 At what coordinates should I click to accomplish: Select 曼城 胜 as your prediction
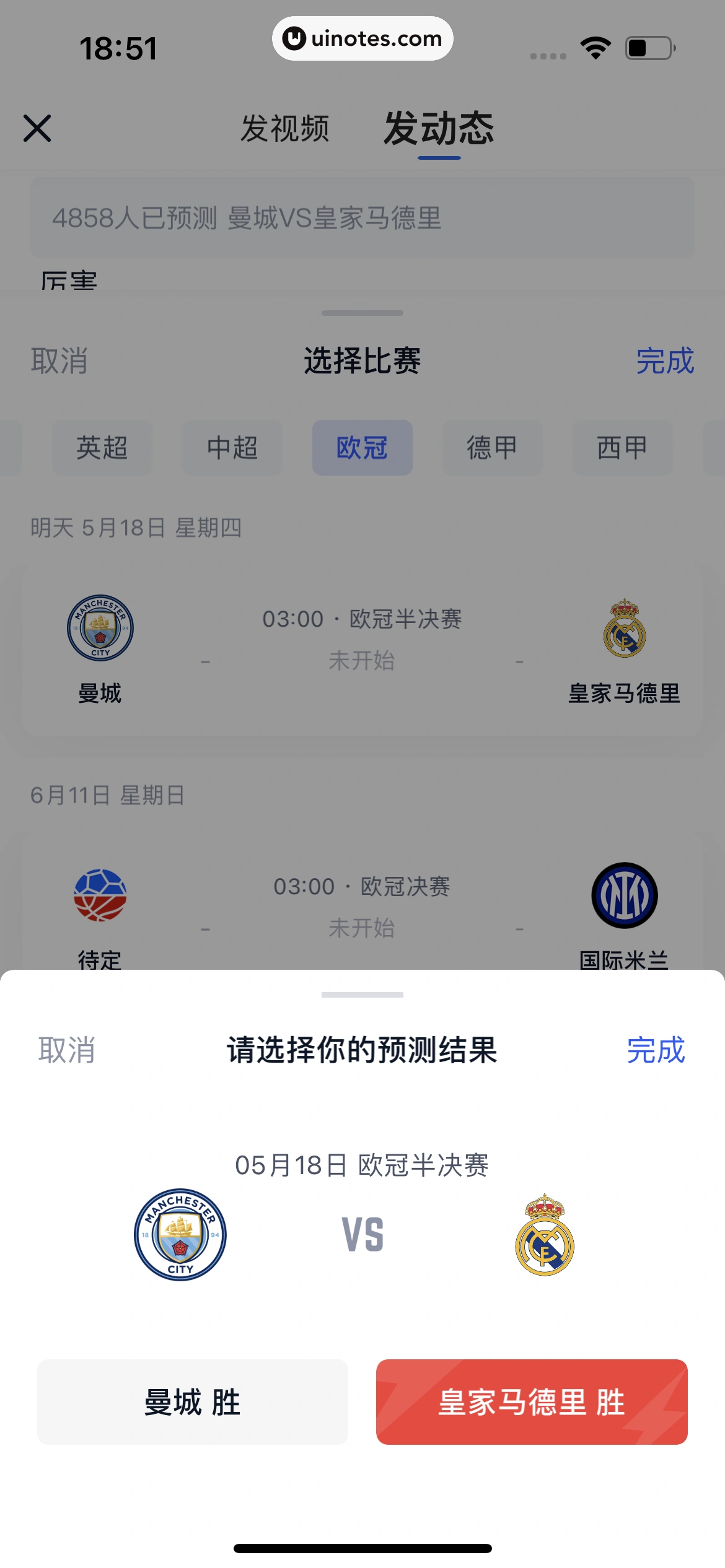[192, 1402]
